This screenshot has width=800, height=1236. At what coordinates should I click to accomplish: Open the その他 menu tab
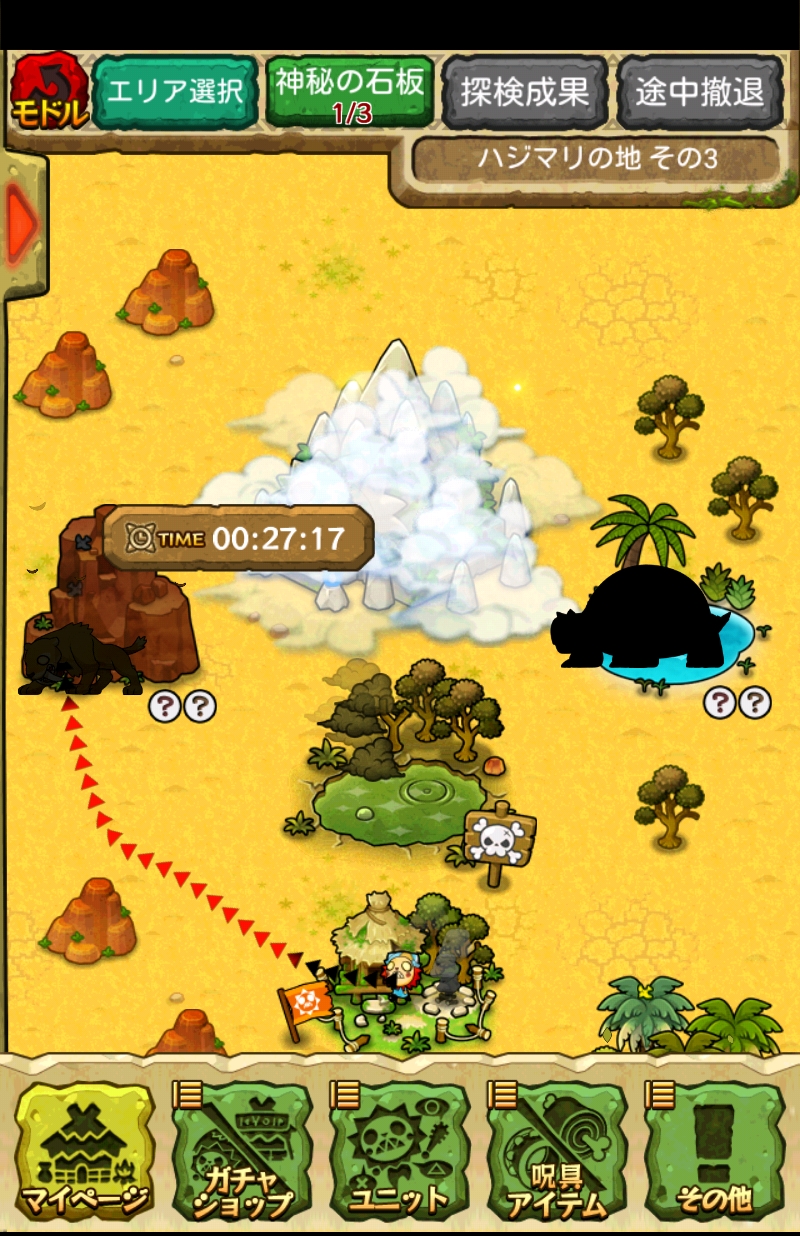pos(714,1150)
